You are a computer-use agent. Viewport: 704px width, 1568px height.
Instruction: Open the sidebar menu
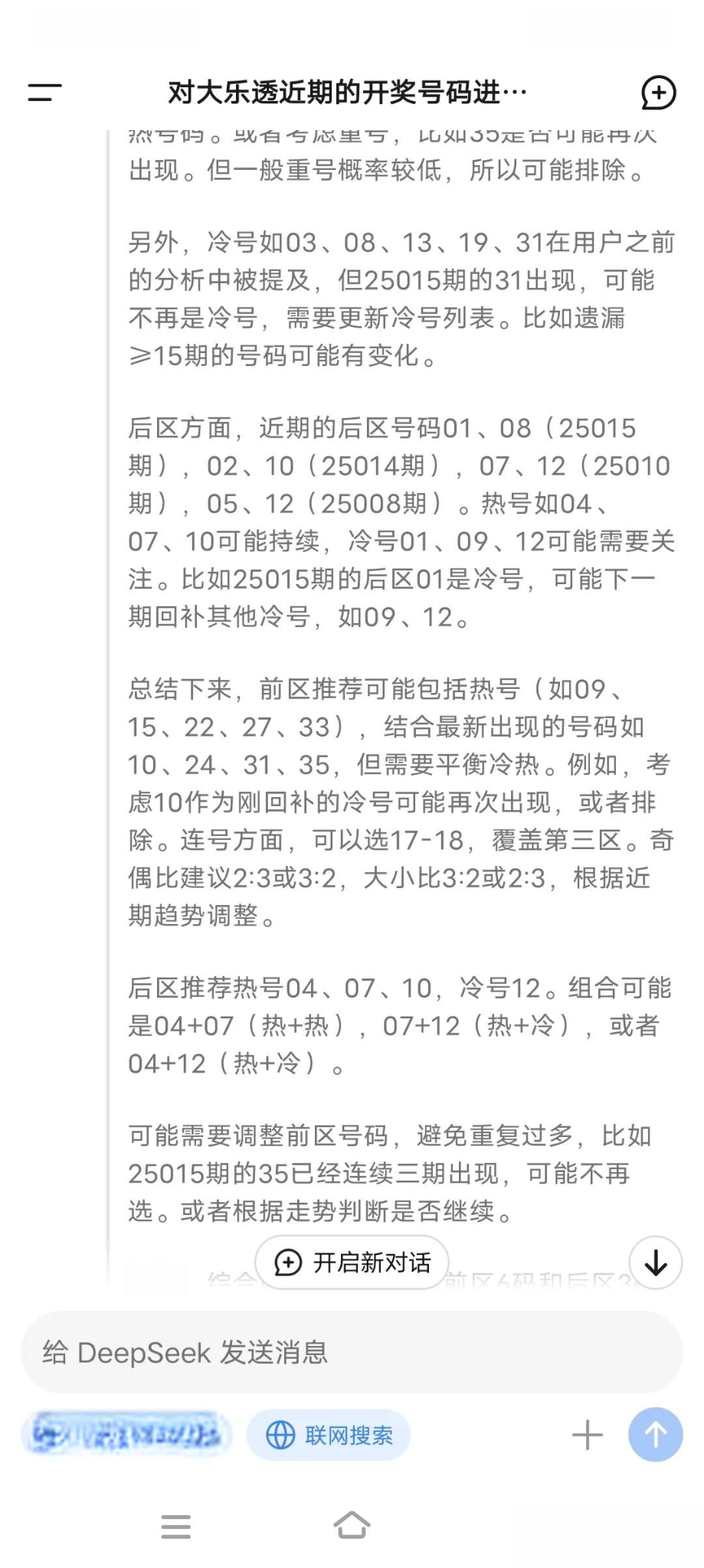44,93
